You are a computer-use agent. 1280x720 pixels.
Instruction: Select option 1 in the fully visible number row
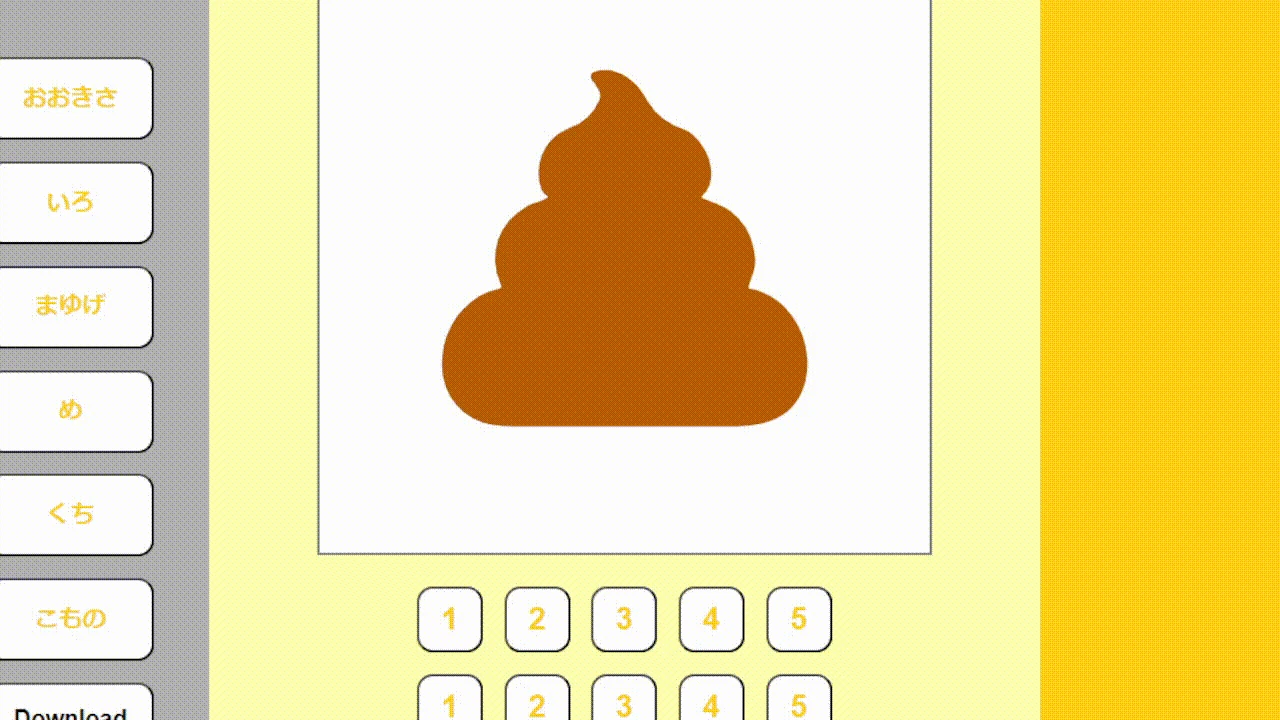pyautogui.click(x=450, y=619)
